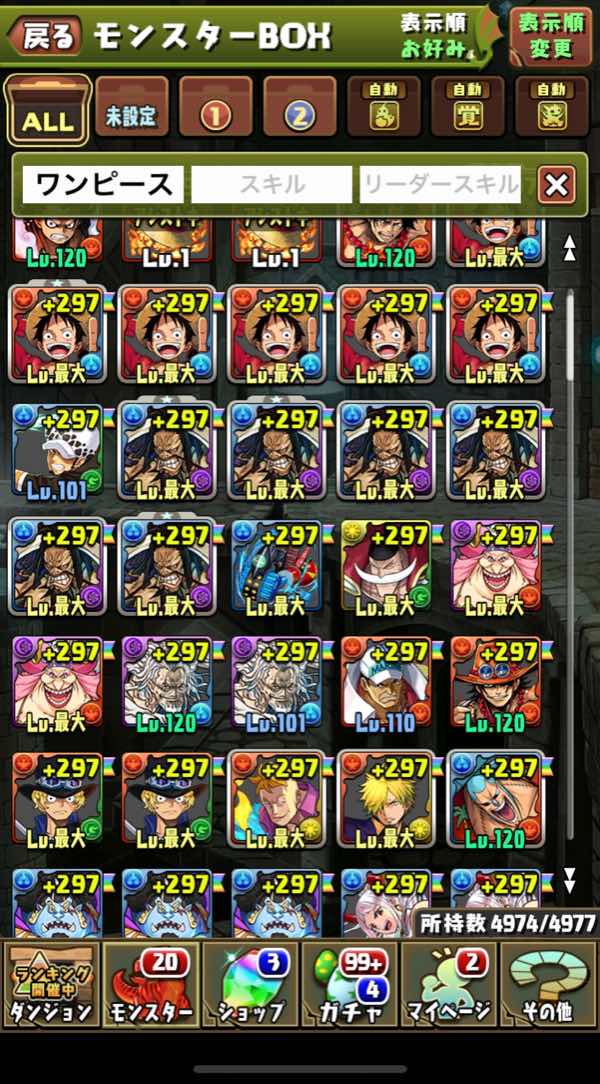Select the ALL filter tab
The image size is (600, 1084).
pyautogui.click(x=47, y=111)
